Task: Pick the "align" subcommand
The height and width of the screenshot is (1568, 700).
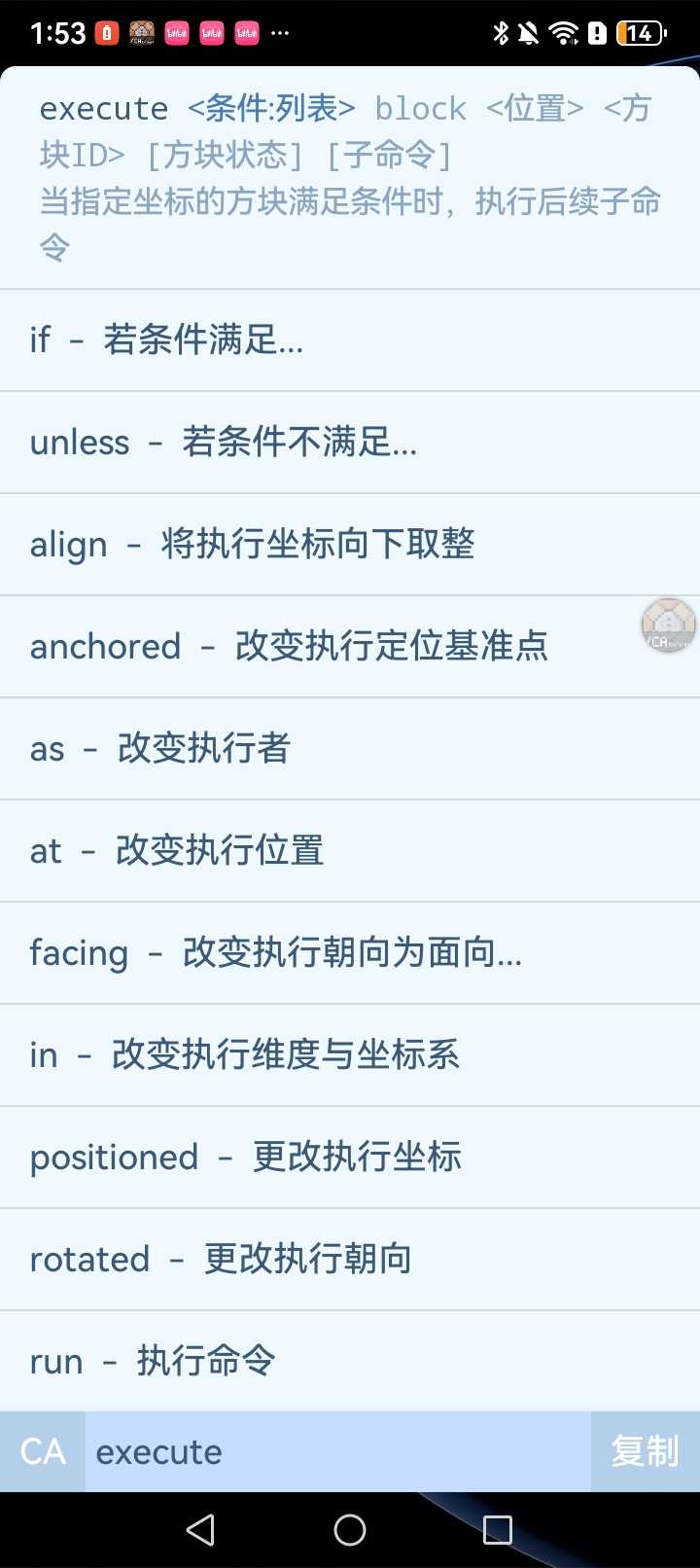Action: pyautogui.click(x=253, y=545)
